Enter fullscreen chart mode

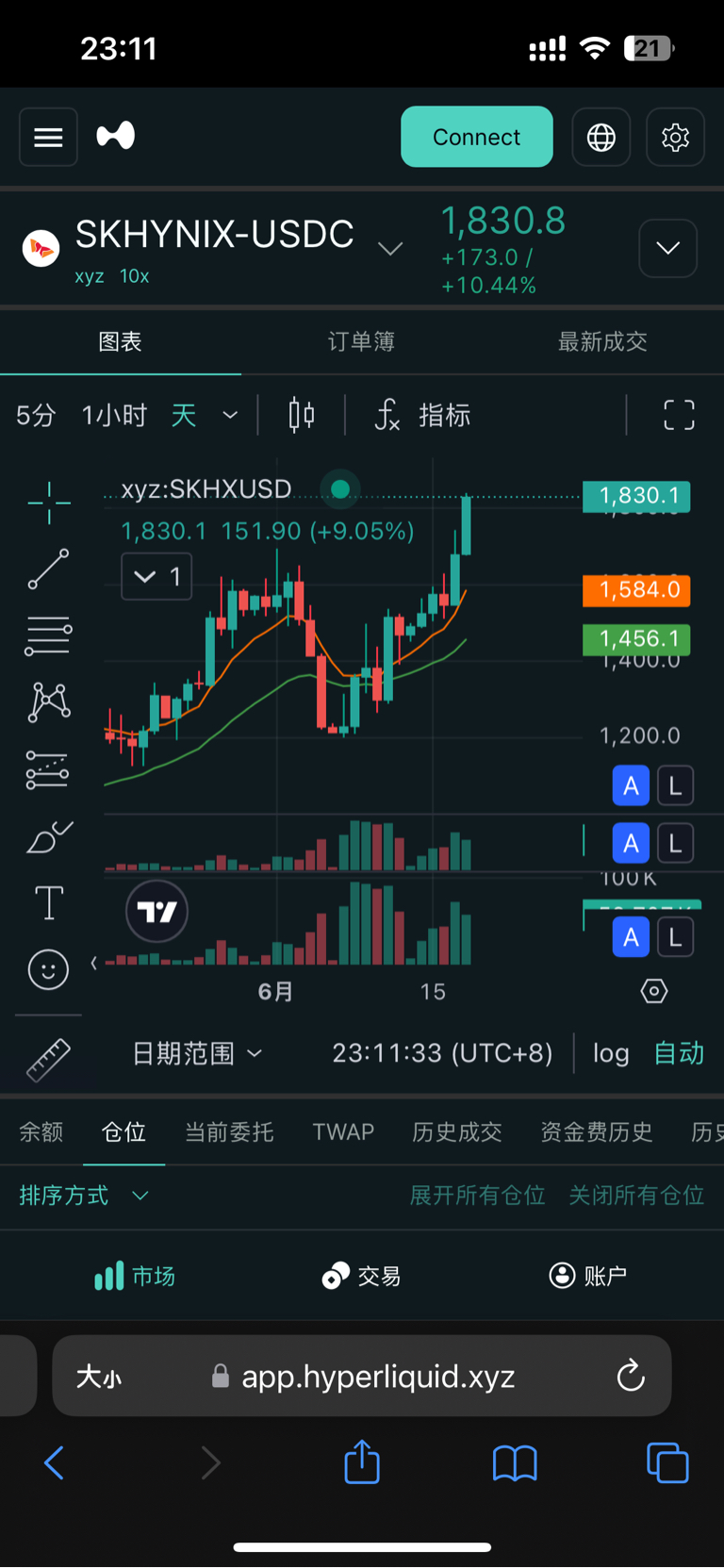coord(679,415)
